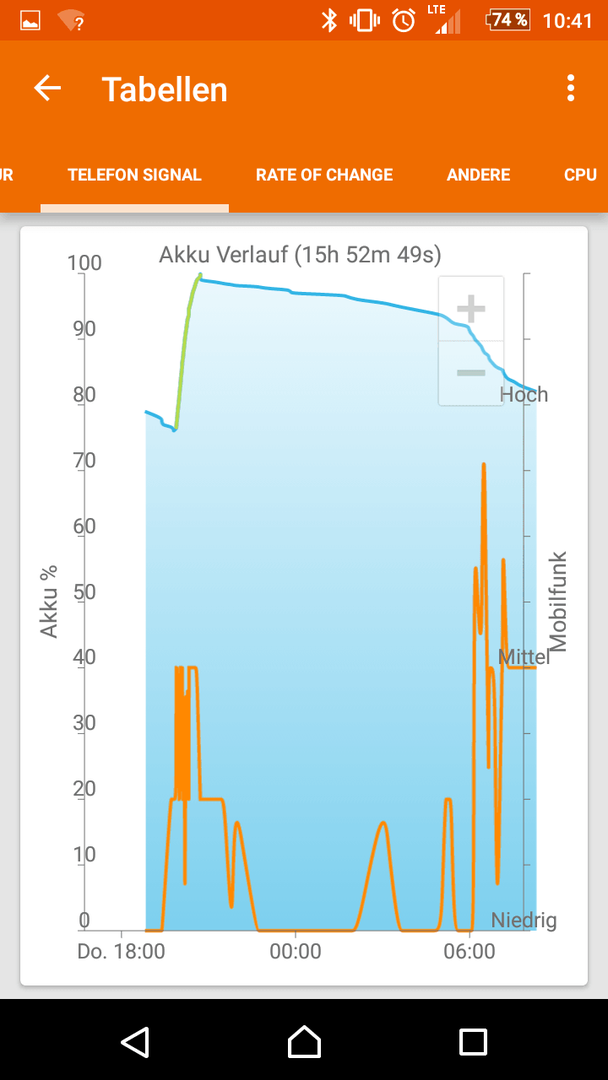The height and width of the screenshot is (1080, 608).
Task: Open the Andere tab
Action: (479, 175)
